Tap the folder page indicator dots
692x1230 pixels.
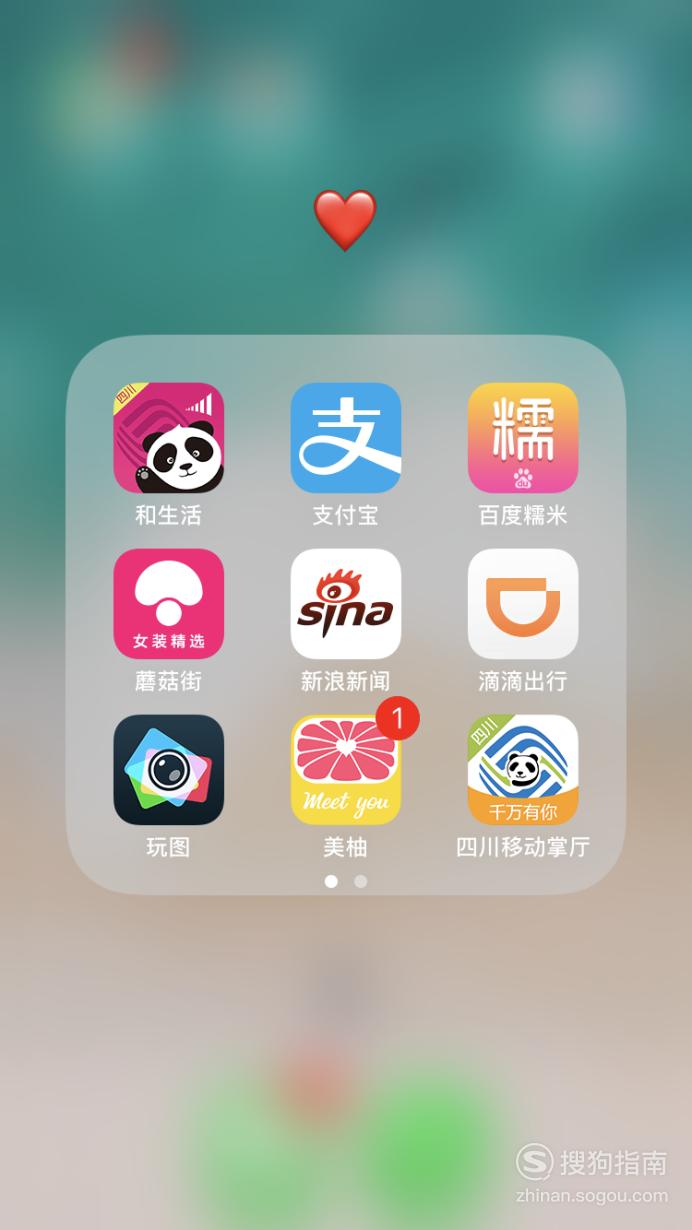[x=346, y=881]
